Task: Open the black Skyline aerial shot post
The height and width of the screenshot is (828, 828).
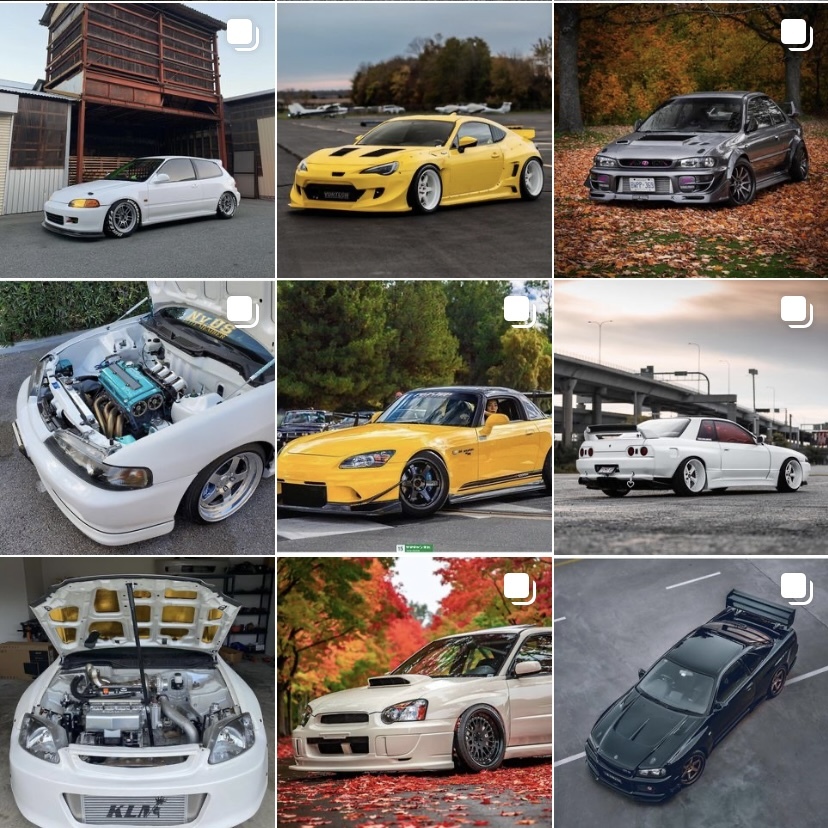Action: (x=691, y=693)
